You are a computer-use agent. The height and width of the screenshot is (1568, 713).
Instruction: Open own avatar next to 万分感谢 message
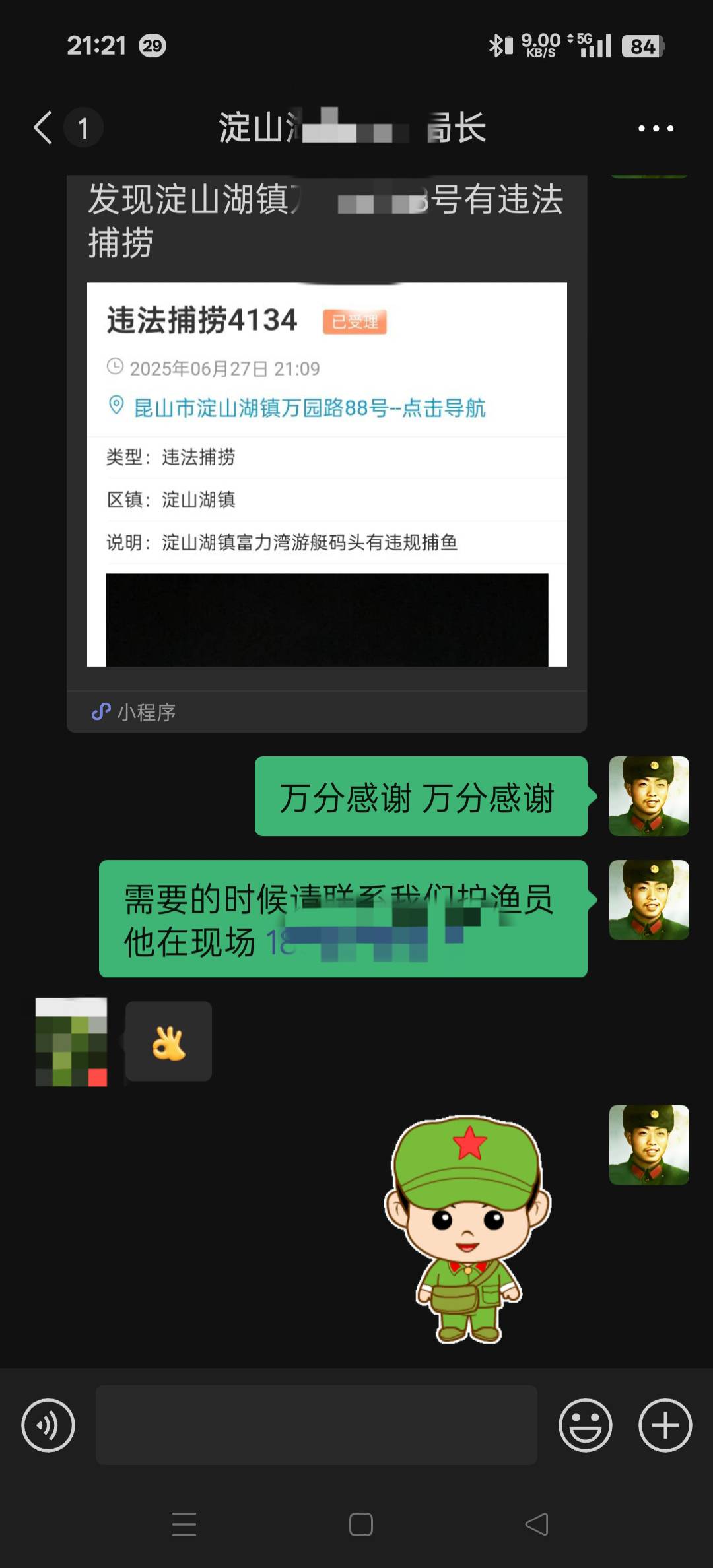pyautogui.click(x=649, y=796)
